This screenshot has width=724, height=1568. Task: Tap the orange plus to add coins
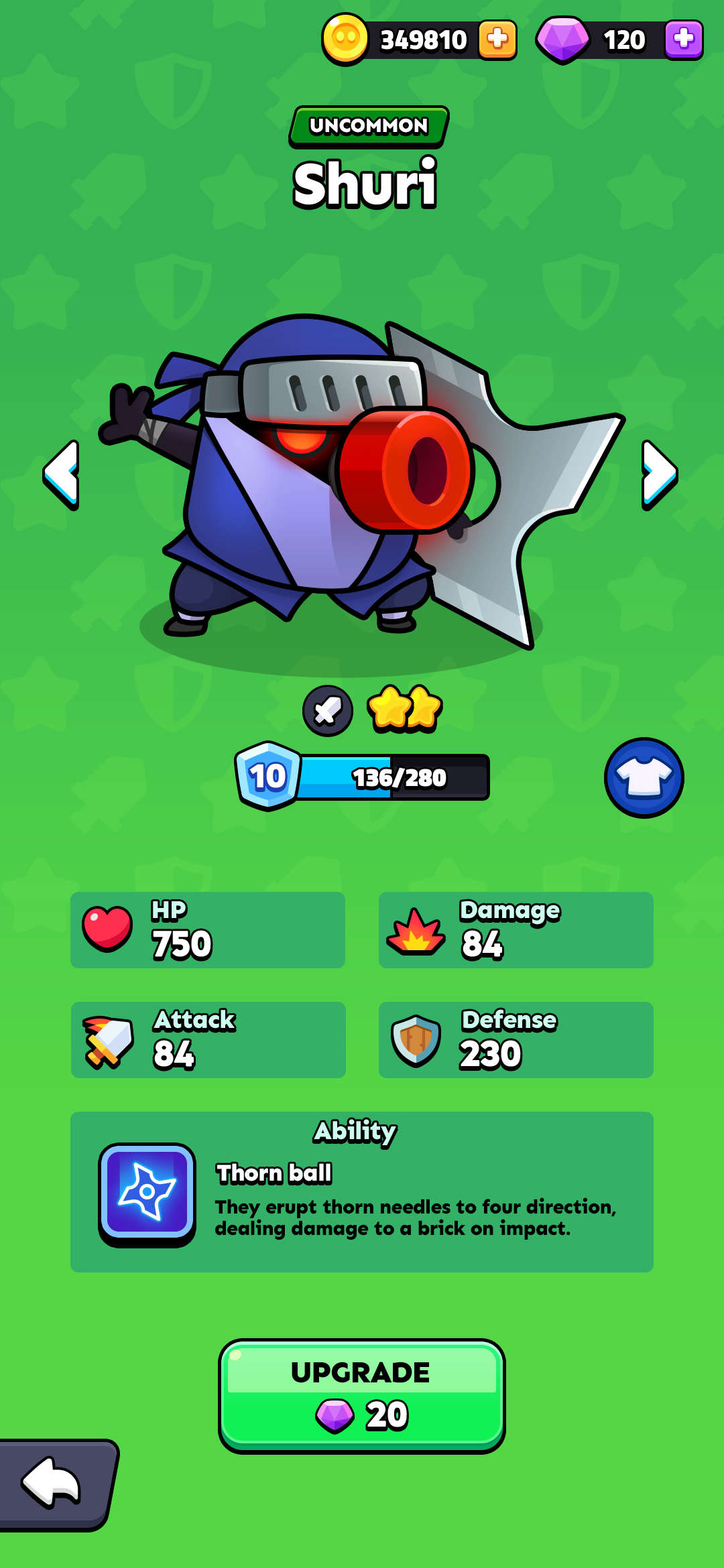497,40
